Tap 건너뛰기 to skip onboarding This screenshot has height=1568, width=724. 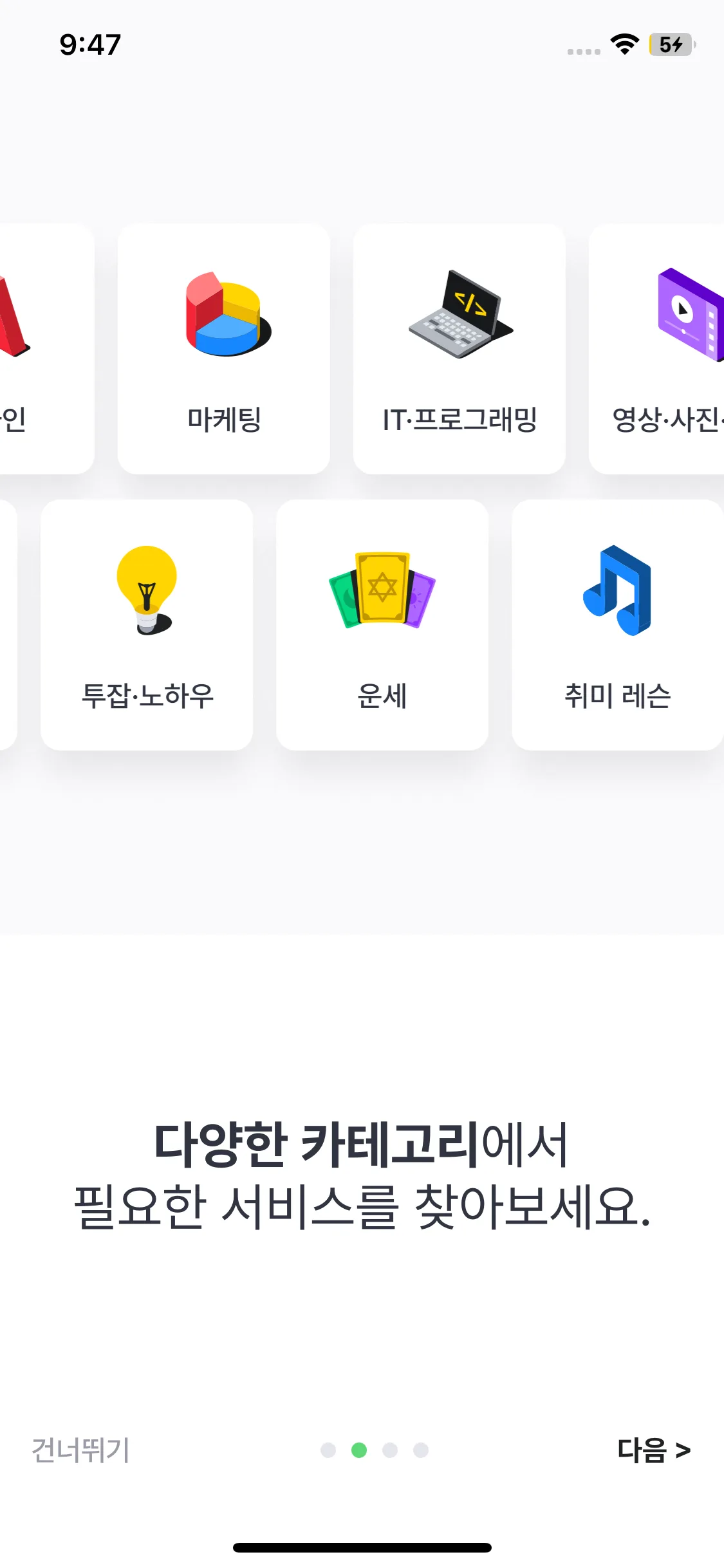(x=81, y=1450)
